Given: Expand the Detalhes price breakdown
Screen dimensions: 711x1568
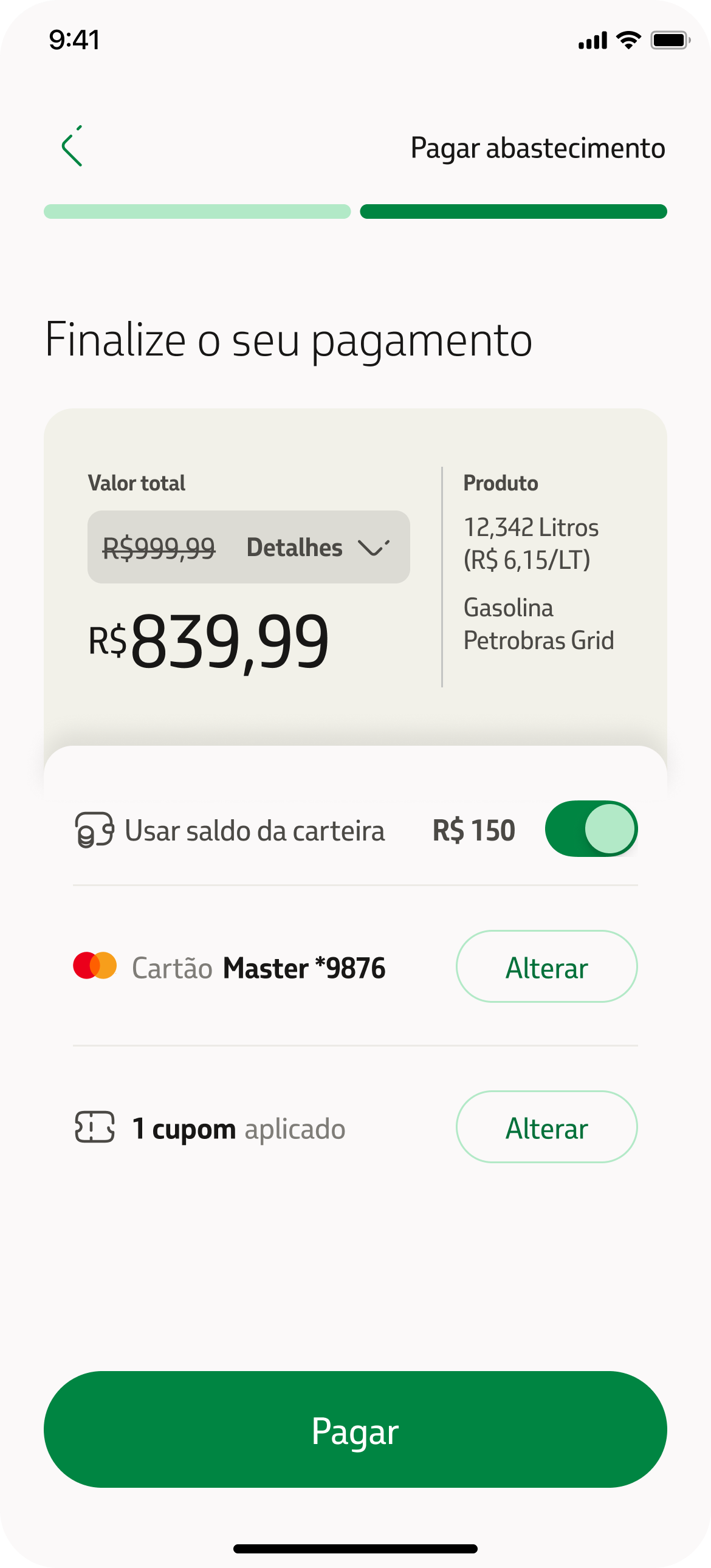Looking at the screenshot, I should (x=318, y=548).
